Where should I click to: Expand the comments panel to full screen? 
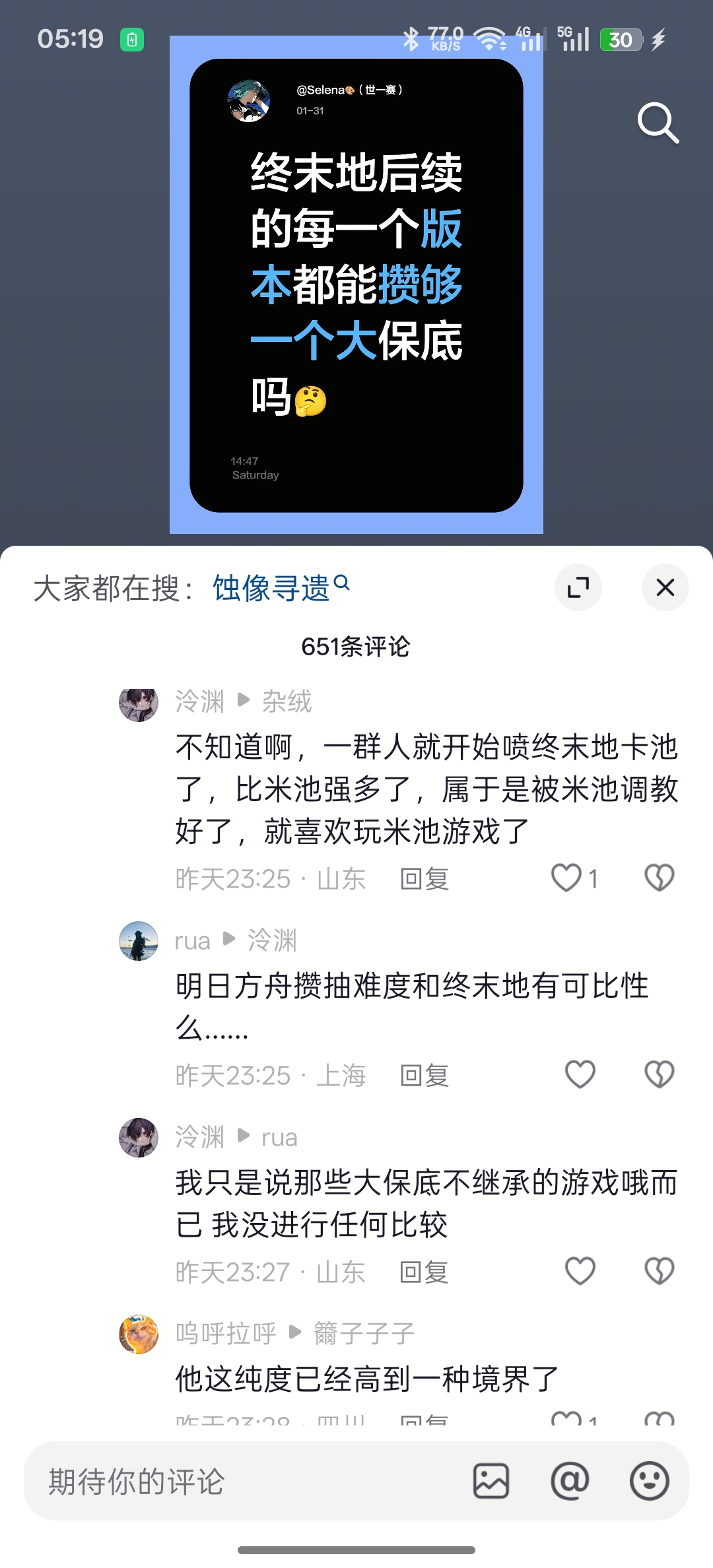click(x=578, y=587)
